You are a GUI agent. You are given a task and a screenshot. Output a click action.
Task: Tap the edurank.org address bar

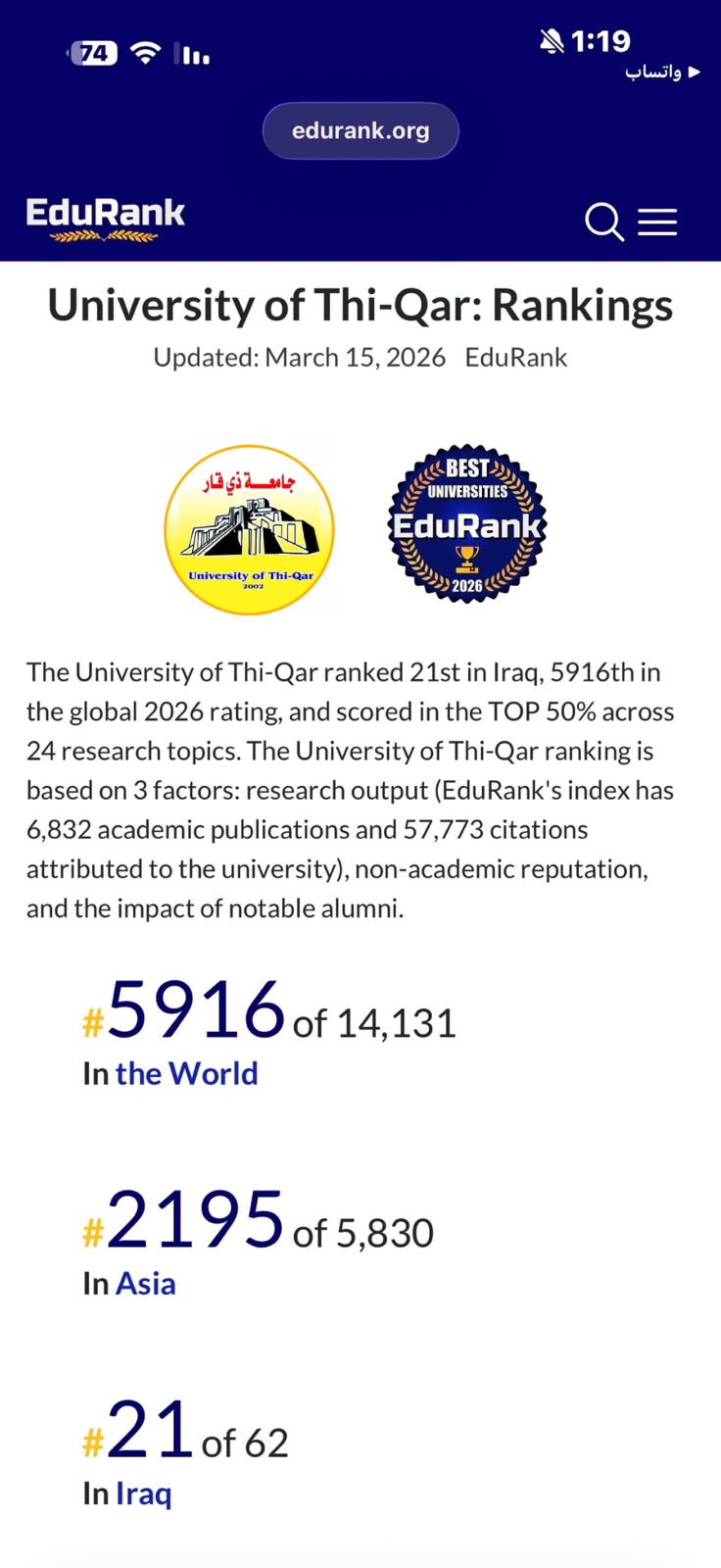click(360, 130)
